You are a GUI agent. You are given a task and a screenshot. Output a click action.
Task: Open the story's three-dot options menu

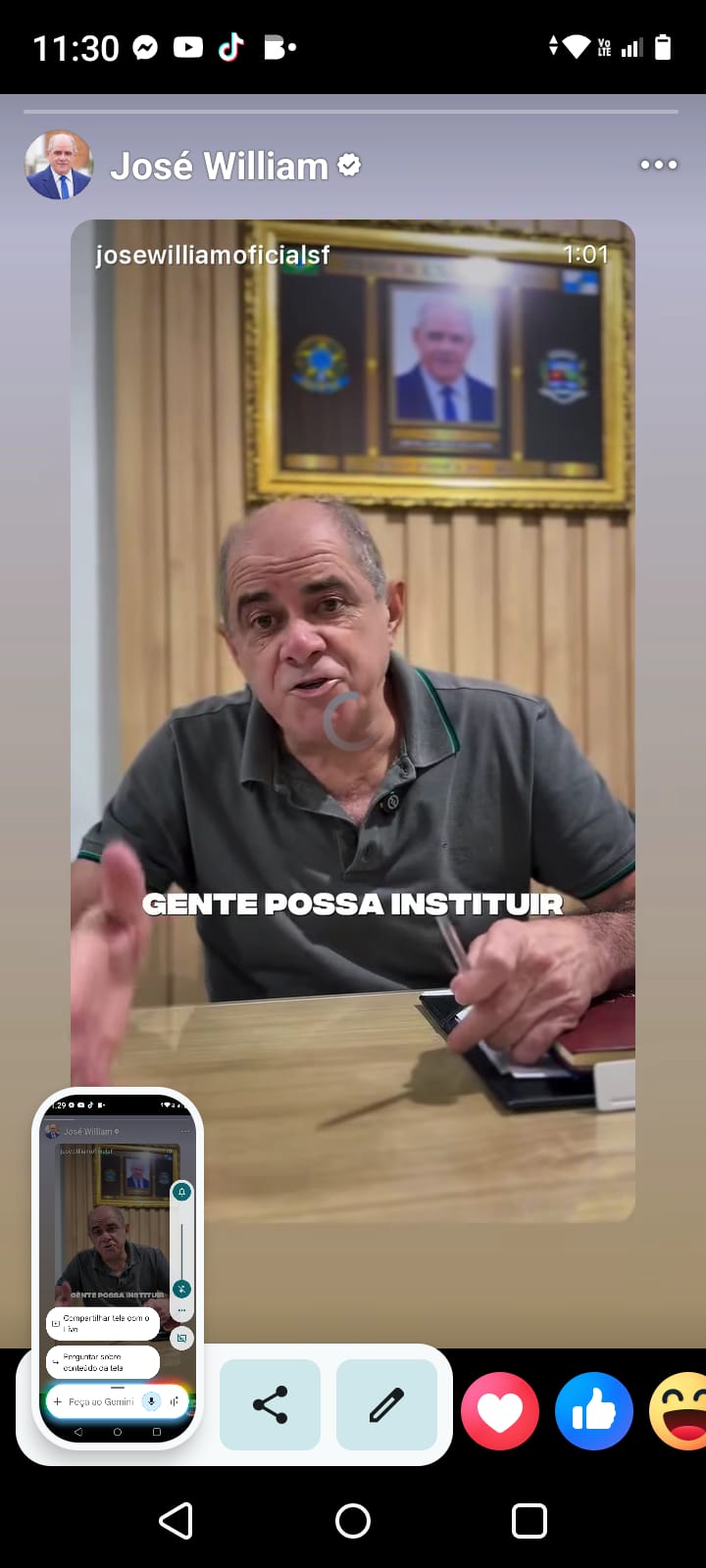pyautogui.click(x=658, y=165)
